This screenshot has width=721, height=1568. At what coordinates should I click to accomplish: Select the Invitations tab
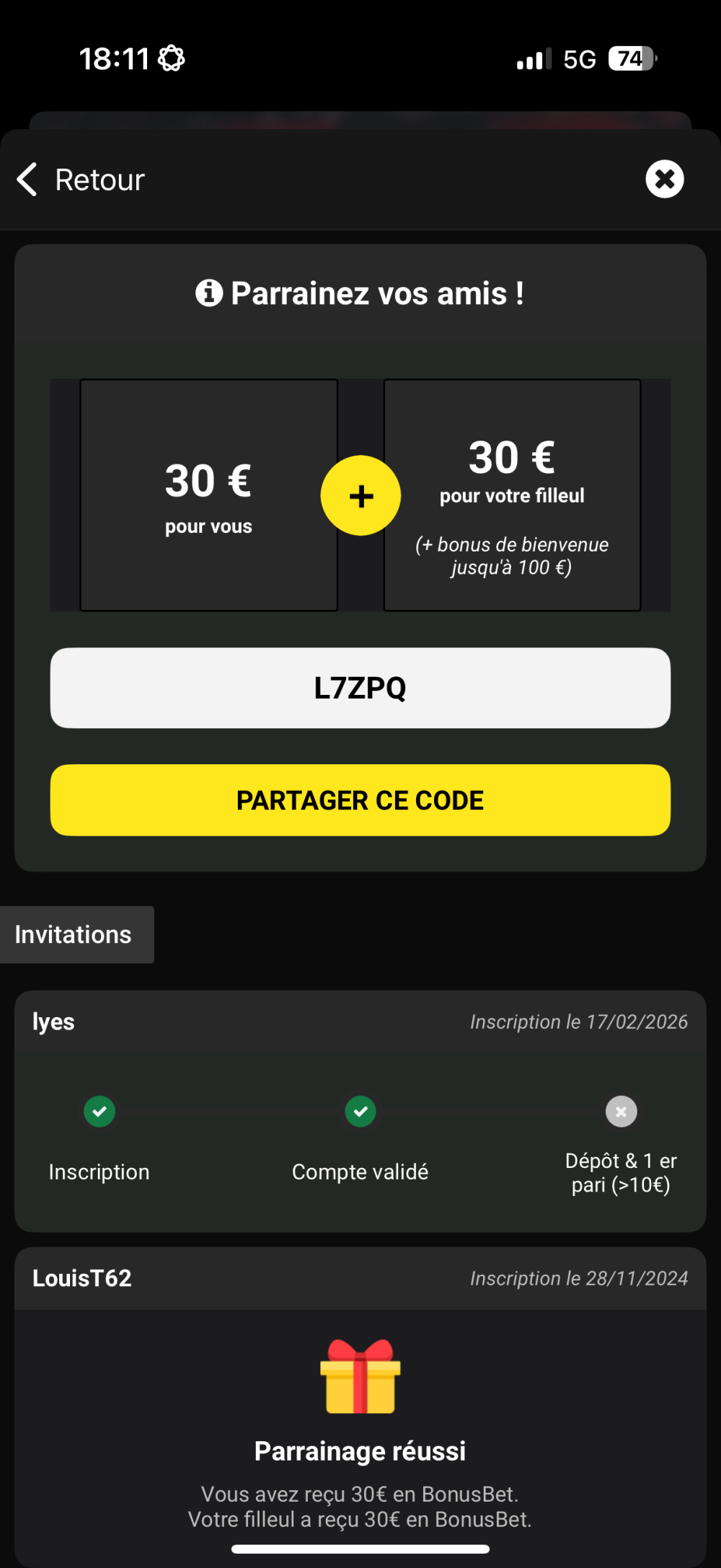point(74,934)
